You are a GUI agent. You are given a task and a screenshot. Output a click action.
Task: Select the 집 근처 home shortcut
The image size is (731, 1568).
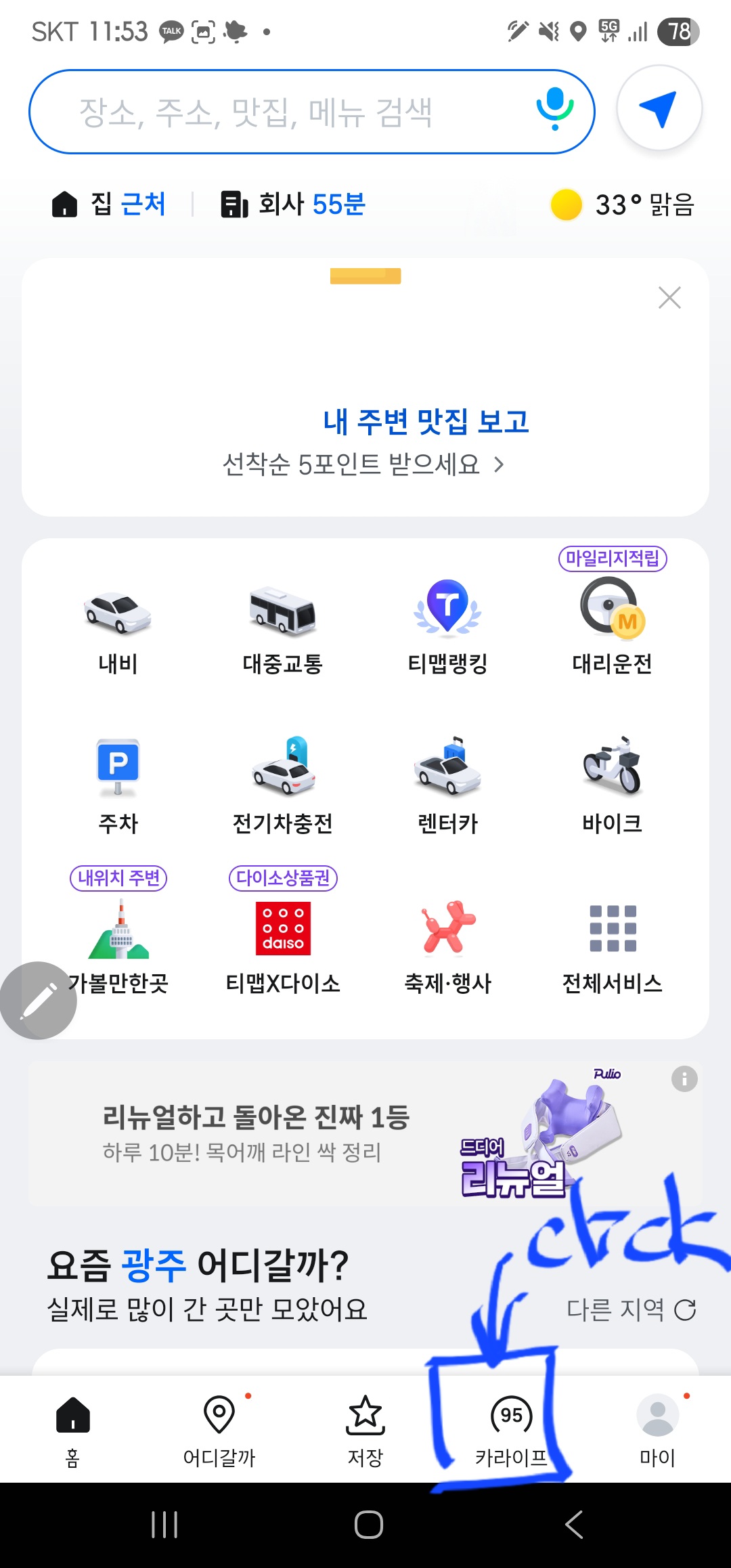point(108,204)
